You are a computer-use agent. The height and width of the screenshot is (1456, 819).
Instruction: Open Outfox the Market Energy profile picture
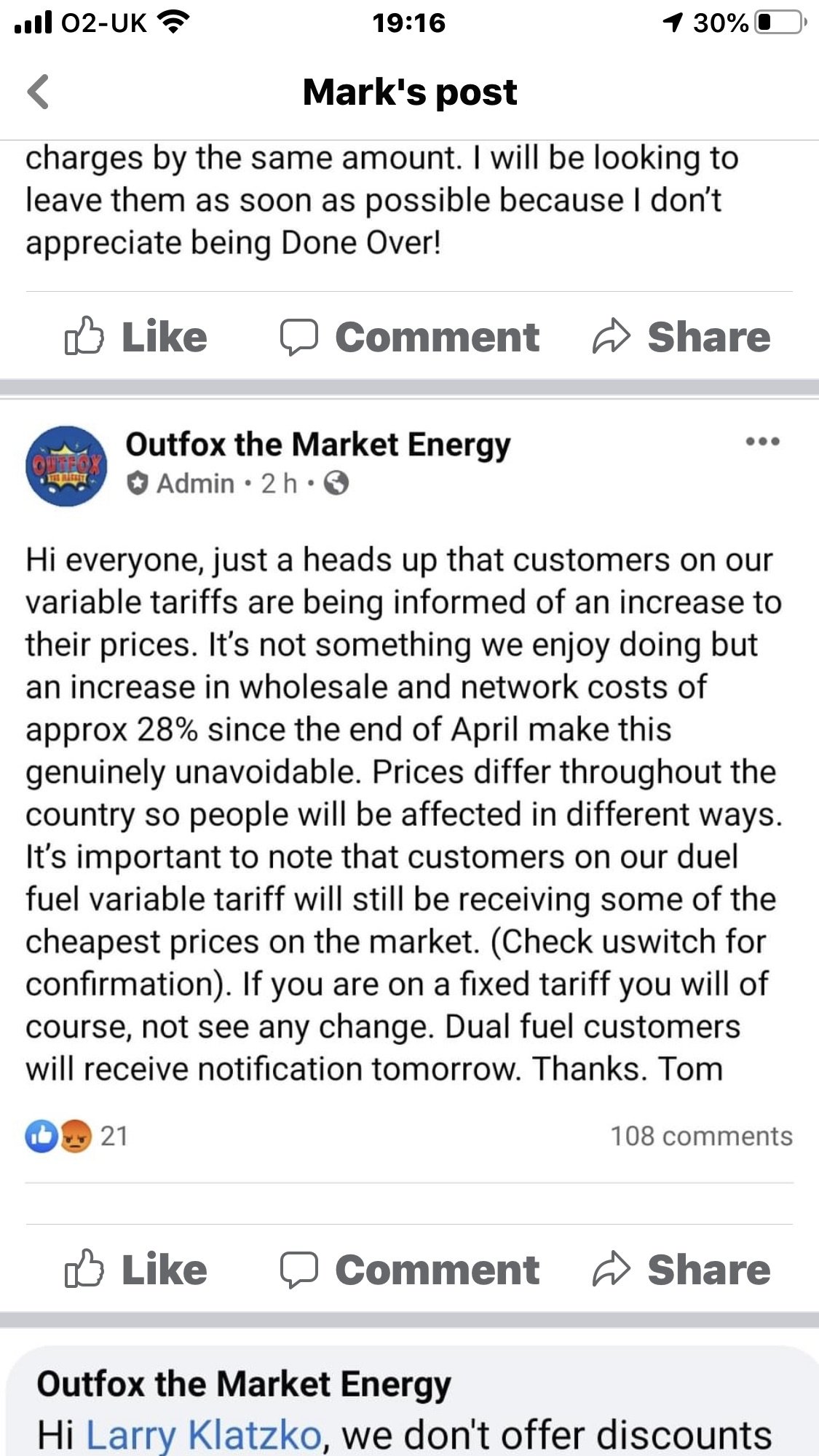pos(66,466)
